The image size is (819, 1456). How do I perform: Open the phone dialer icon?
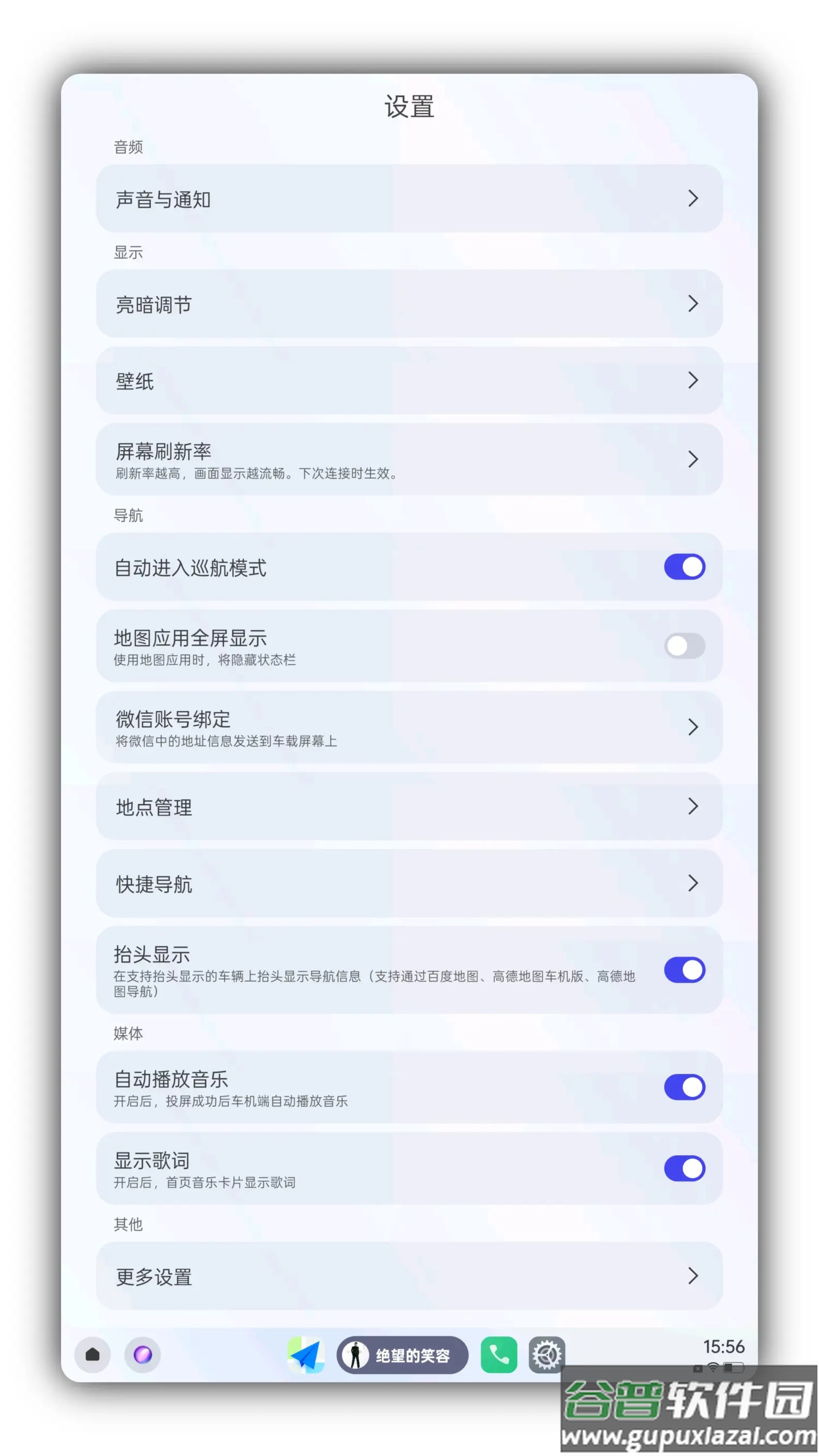(499, 1354)
